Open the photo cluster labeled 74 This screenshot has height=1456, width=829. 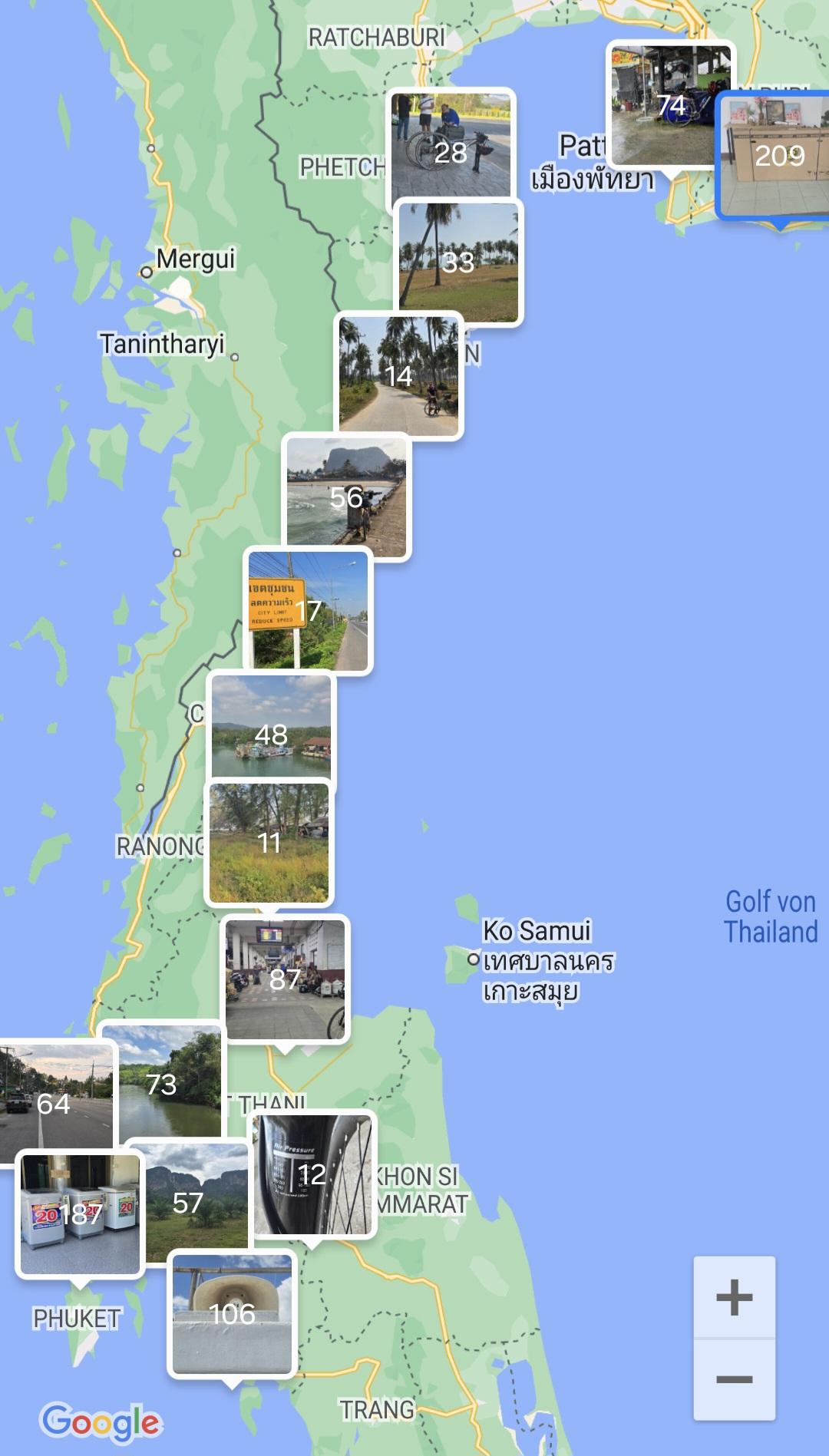coord(671,105)
